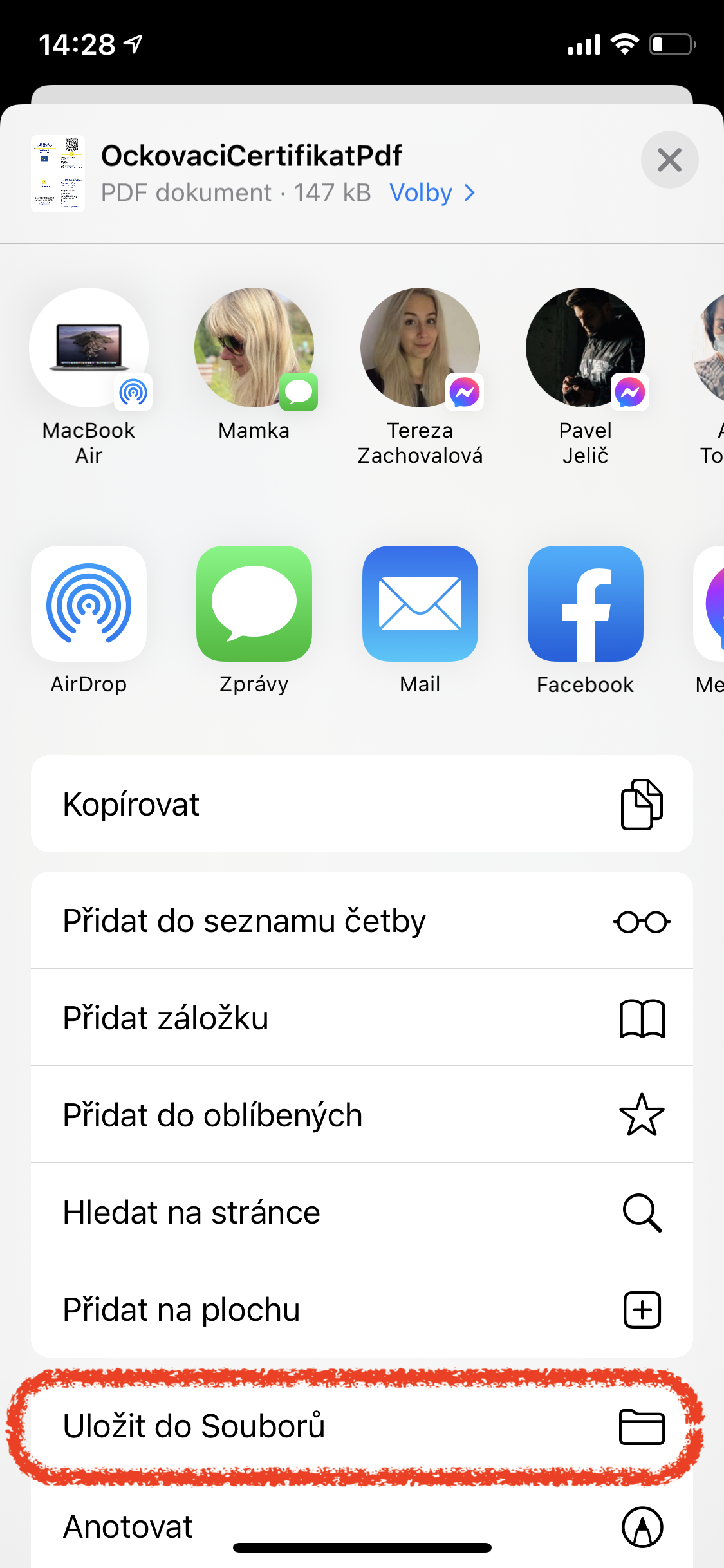Select Přidat do seznamu četby
The width and height of the screenshot is (724, 1568).
click(362, 920)
